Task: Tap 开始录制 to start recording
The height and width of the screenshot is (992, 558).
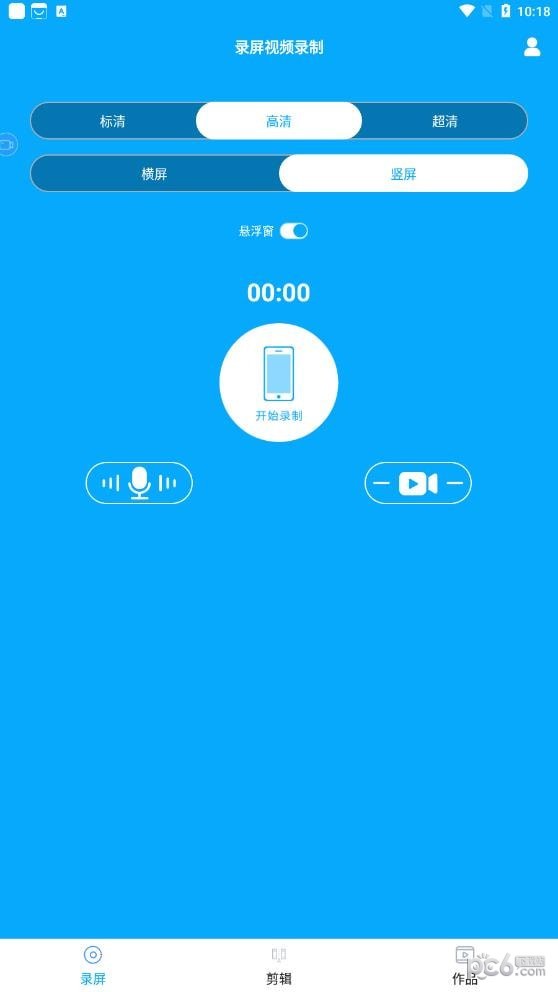Action: [x=279, y=383]
